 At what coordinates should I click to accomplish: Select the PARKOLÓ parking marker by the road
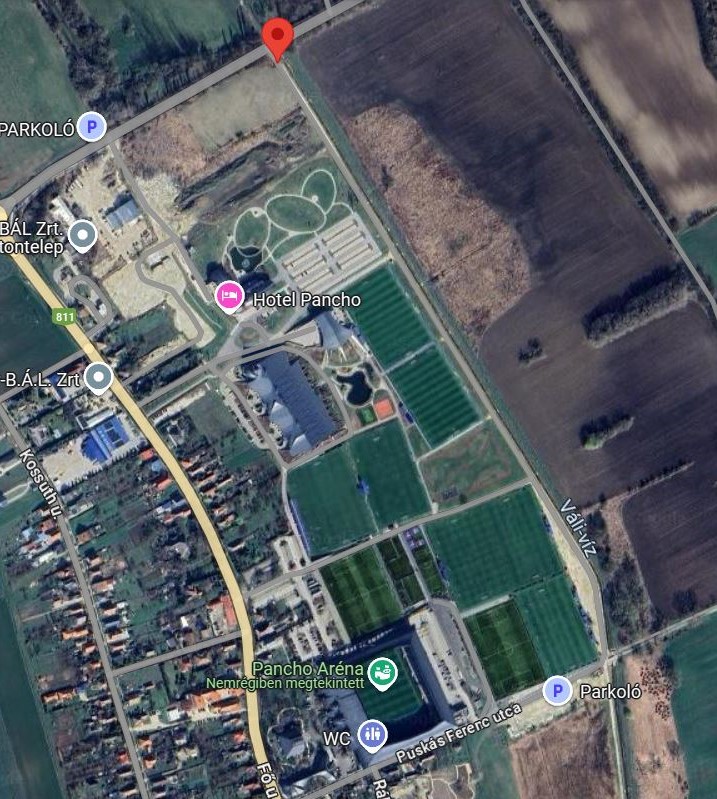(x=92, y=127)
